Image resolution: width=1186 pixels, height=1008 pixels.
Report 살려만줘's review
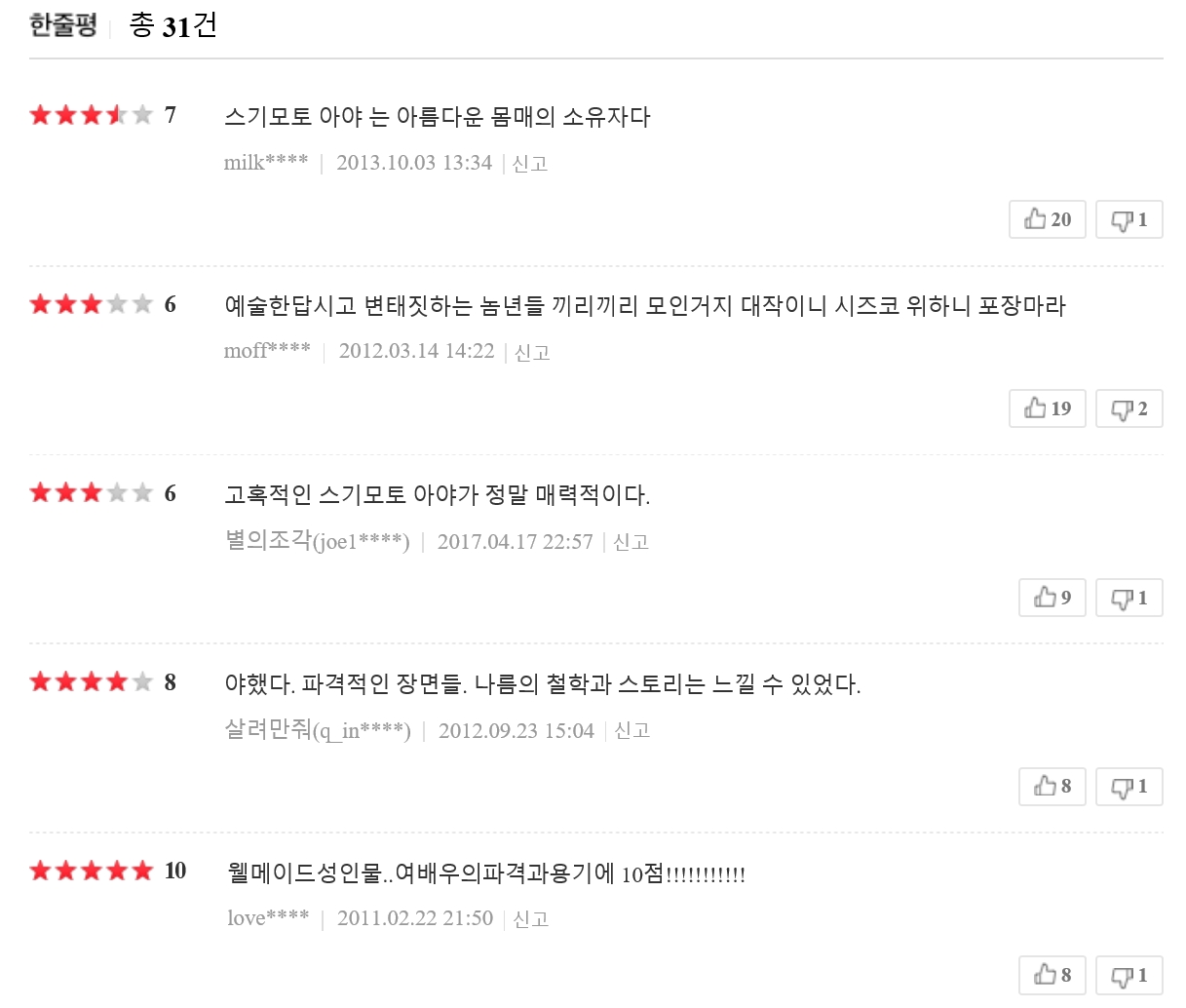[632, 731]
